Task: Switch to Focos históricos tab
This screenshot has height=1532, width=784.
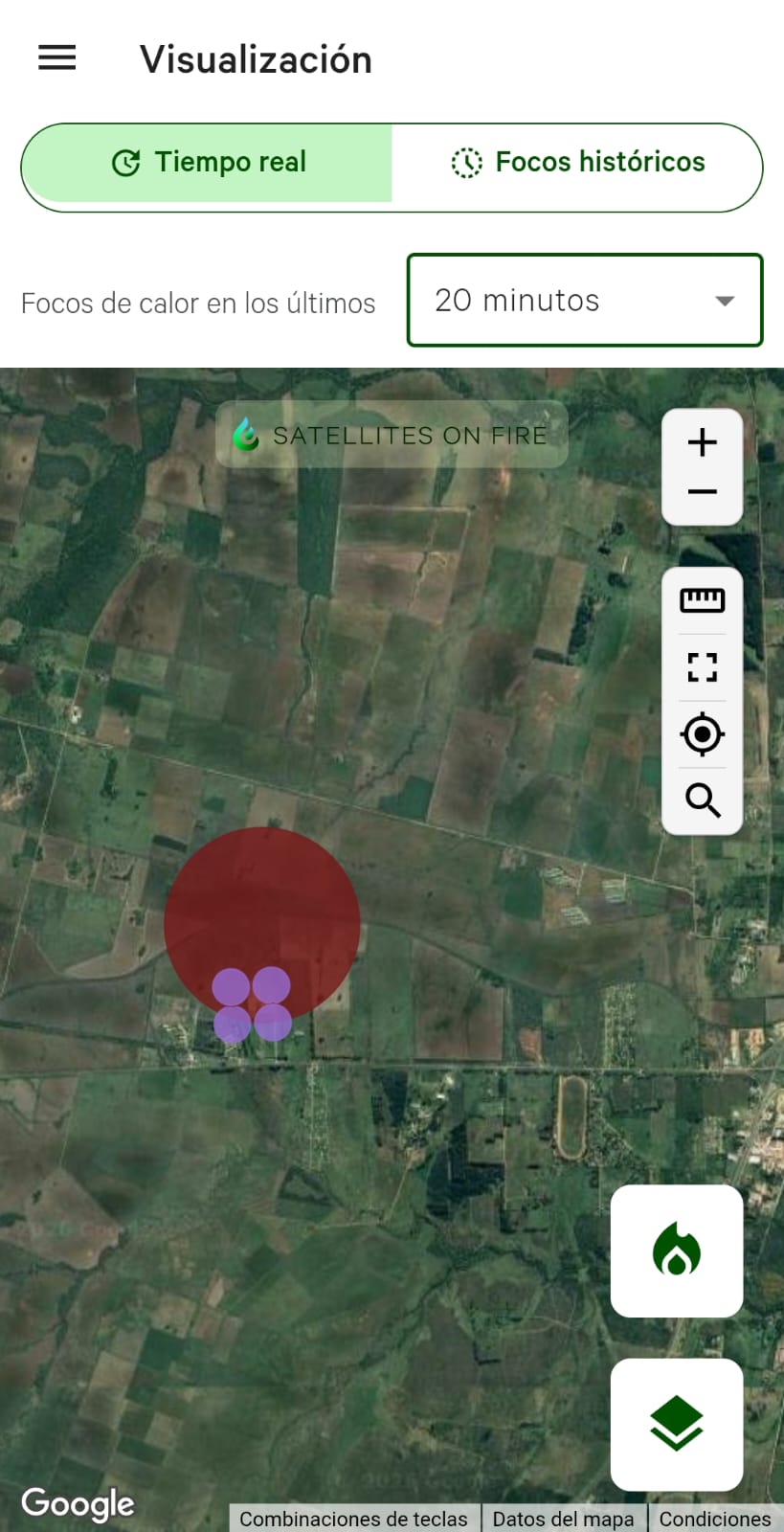Action: click(x=577, y=163)
